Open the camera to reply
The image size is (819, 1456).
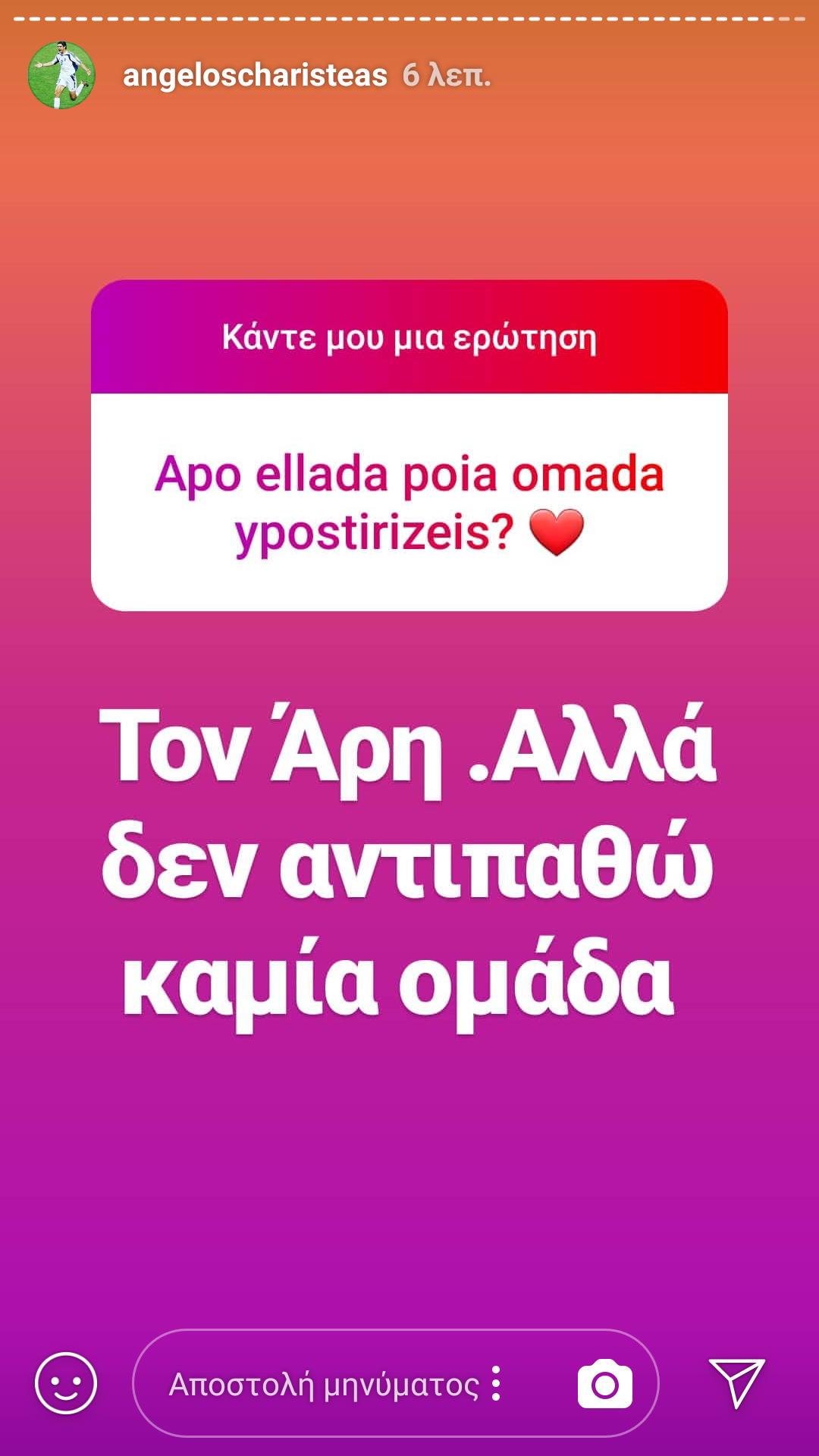click(604, 1383)
